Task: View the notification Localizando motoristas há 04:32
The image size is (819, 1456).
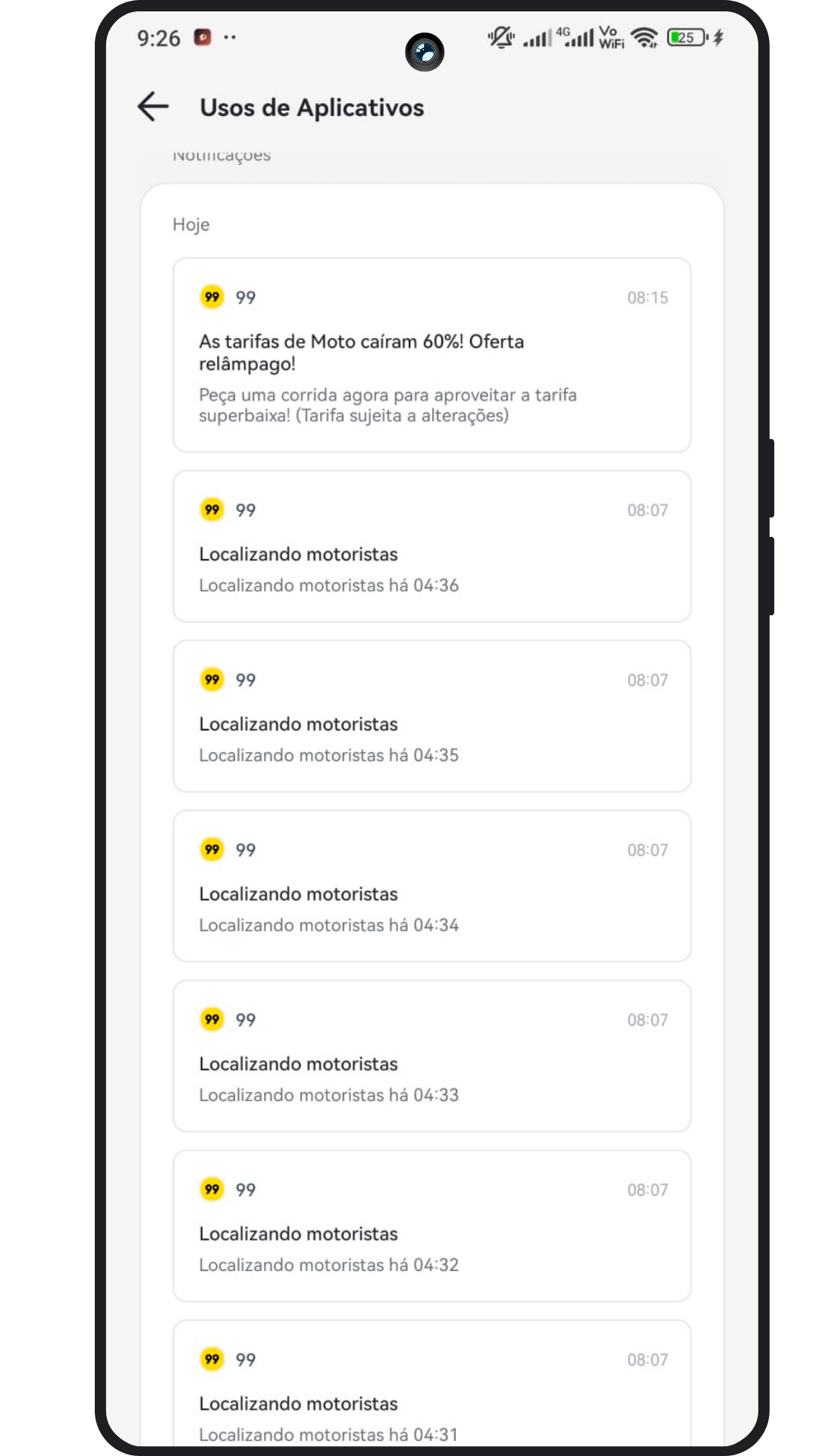Action: point(431,1225)
